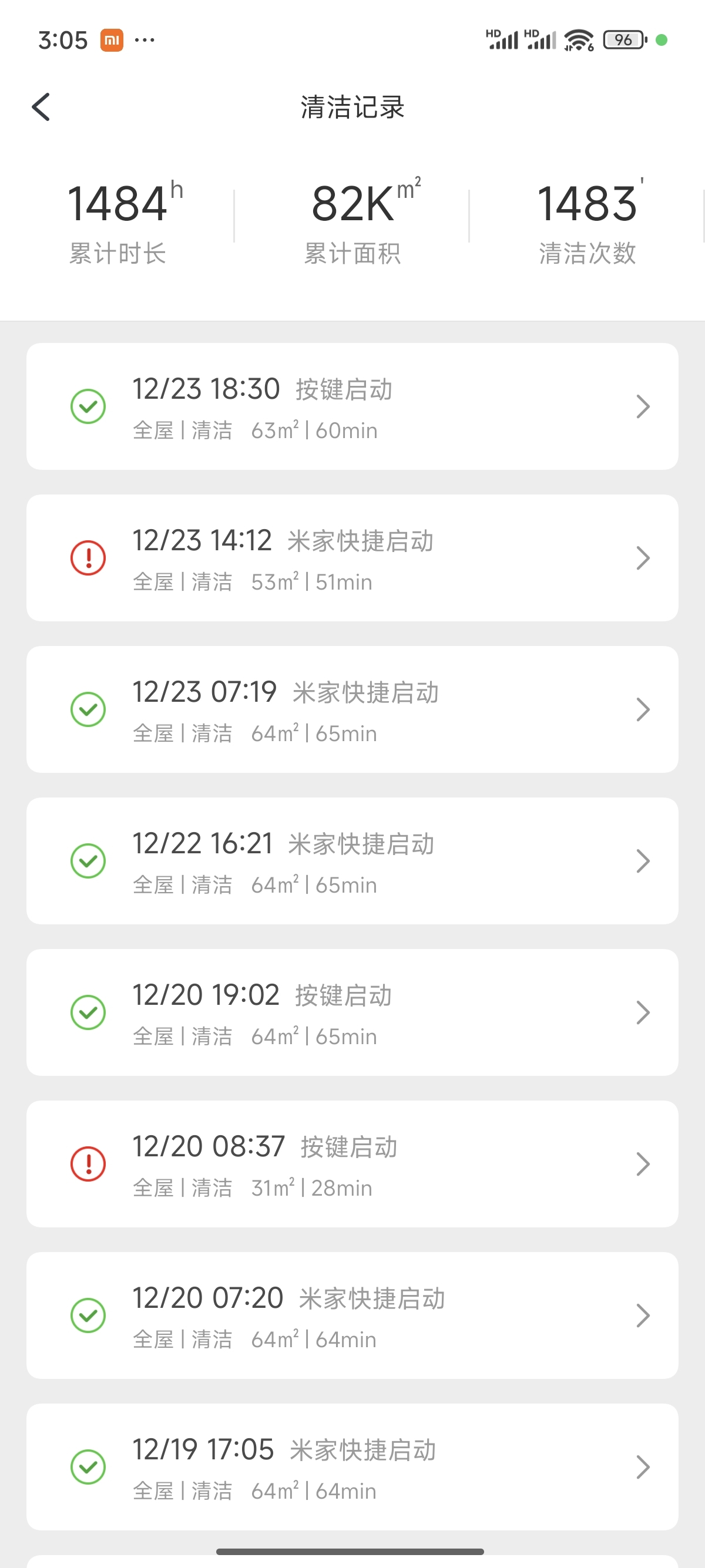Go back from the 清洁记录 page
The width and height of the screenshot is (705, 1568).
[41, 107]
